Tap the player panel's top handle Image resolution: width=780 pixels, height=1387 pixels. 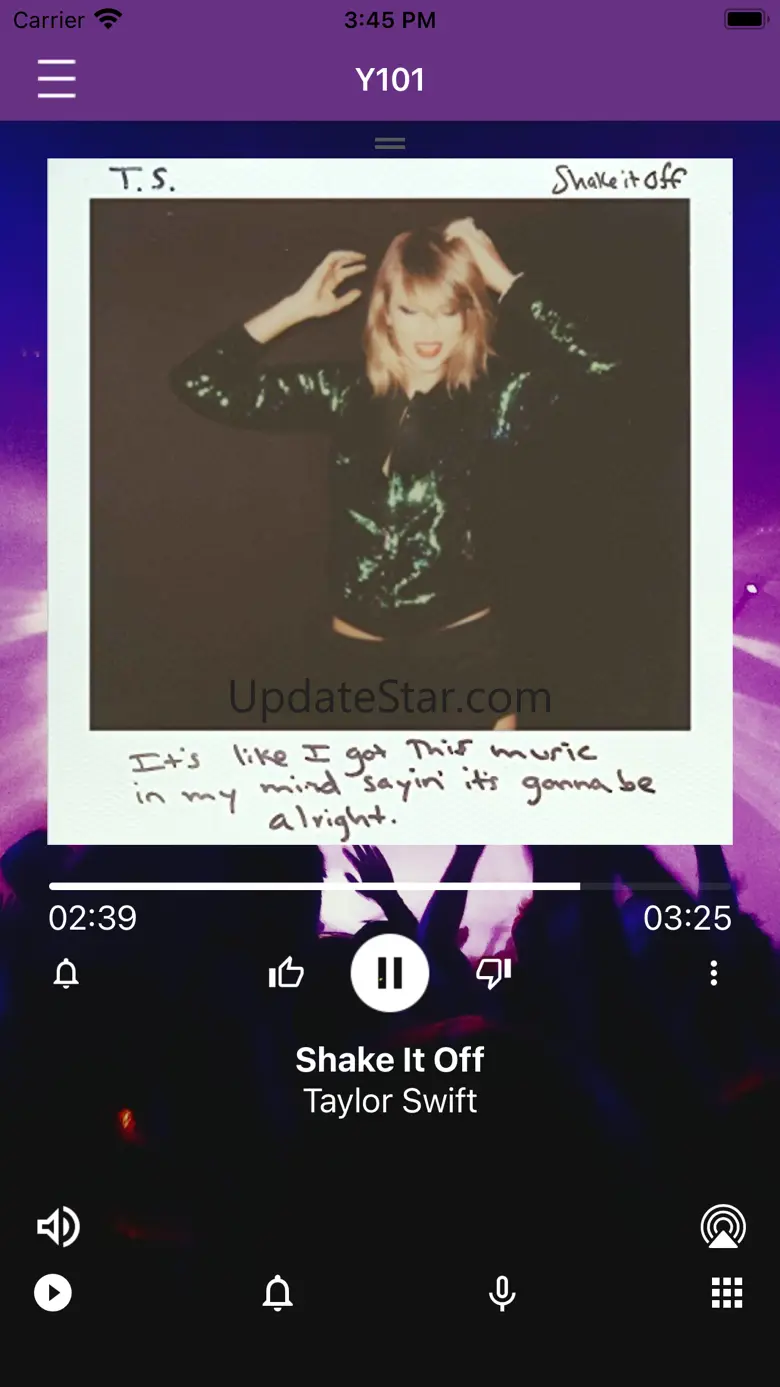(390, 143)
